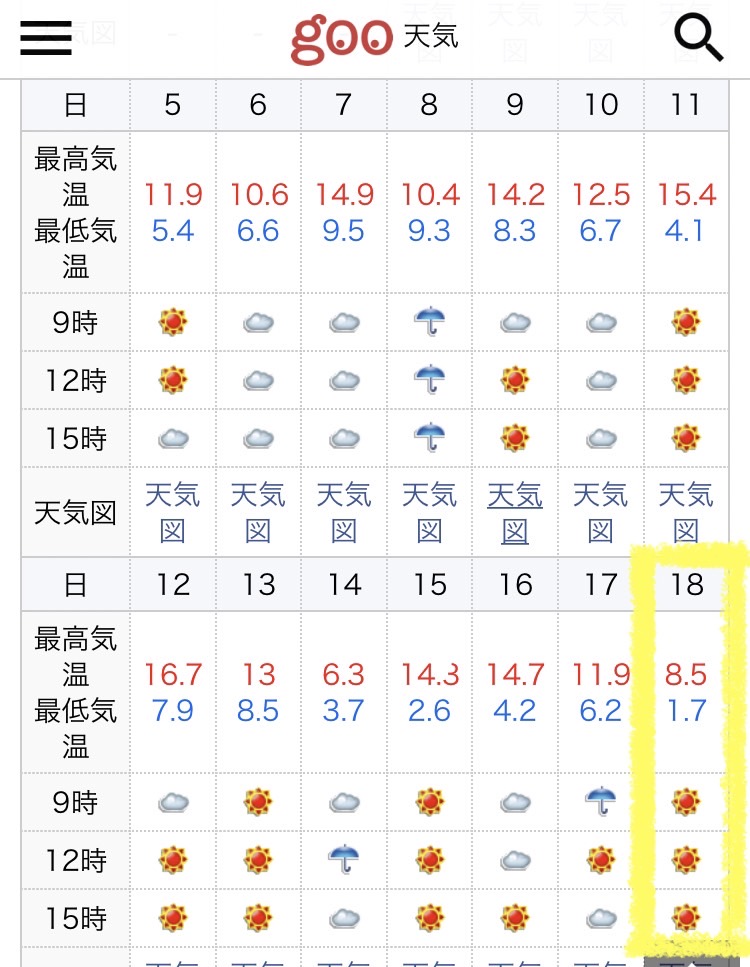The height and width of the screenshot is (967, 750).
Task: View the 天気図 for day 7
Action: 344,512
